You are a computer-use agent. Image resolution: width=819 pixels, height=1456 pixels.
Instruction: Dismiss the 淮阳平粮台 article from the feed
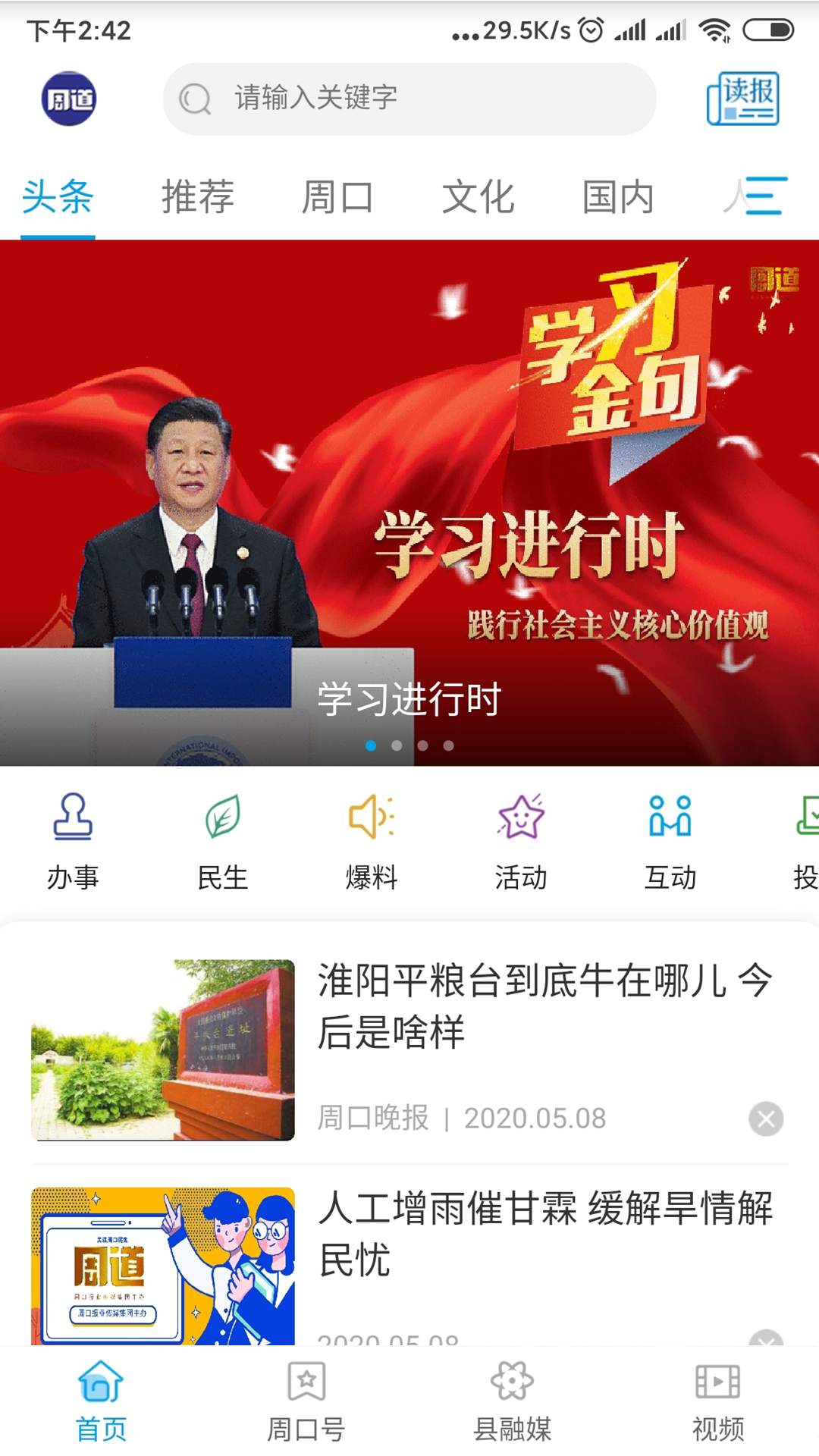766,1119
